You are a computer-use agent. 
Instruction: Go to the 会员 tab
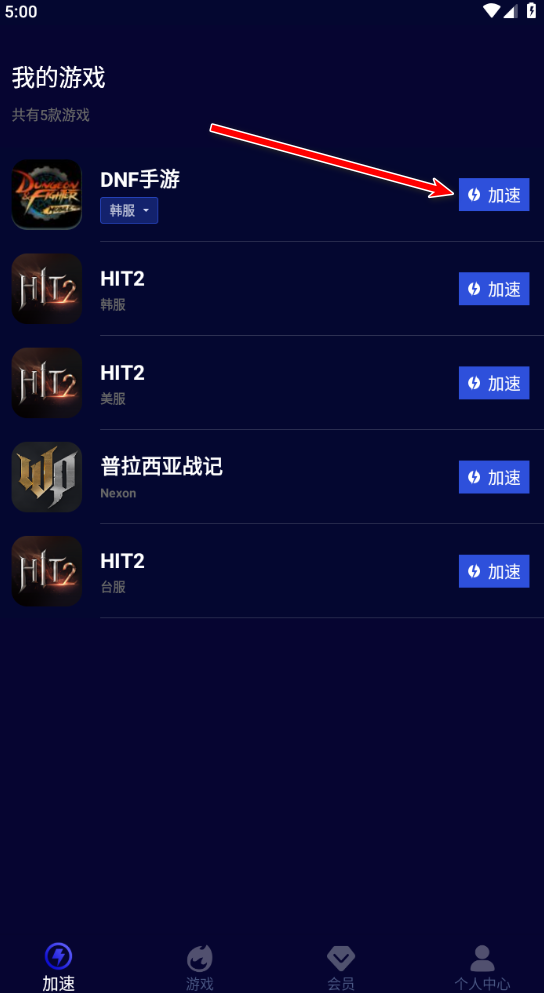coord(341,968)
